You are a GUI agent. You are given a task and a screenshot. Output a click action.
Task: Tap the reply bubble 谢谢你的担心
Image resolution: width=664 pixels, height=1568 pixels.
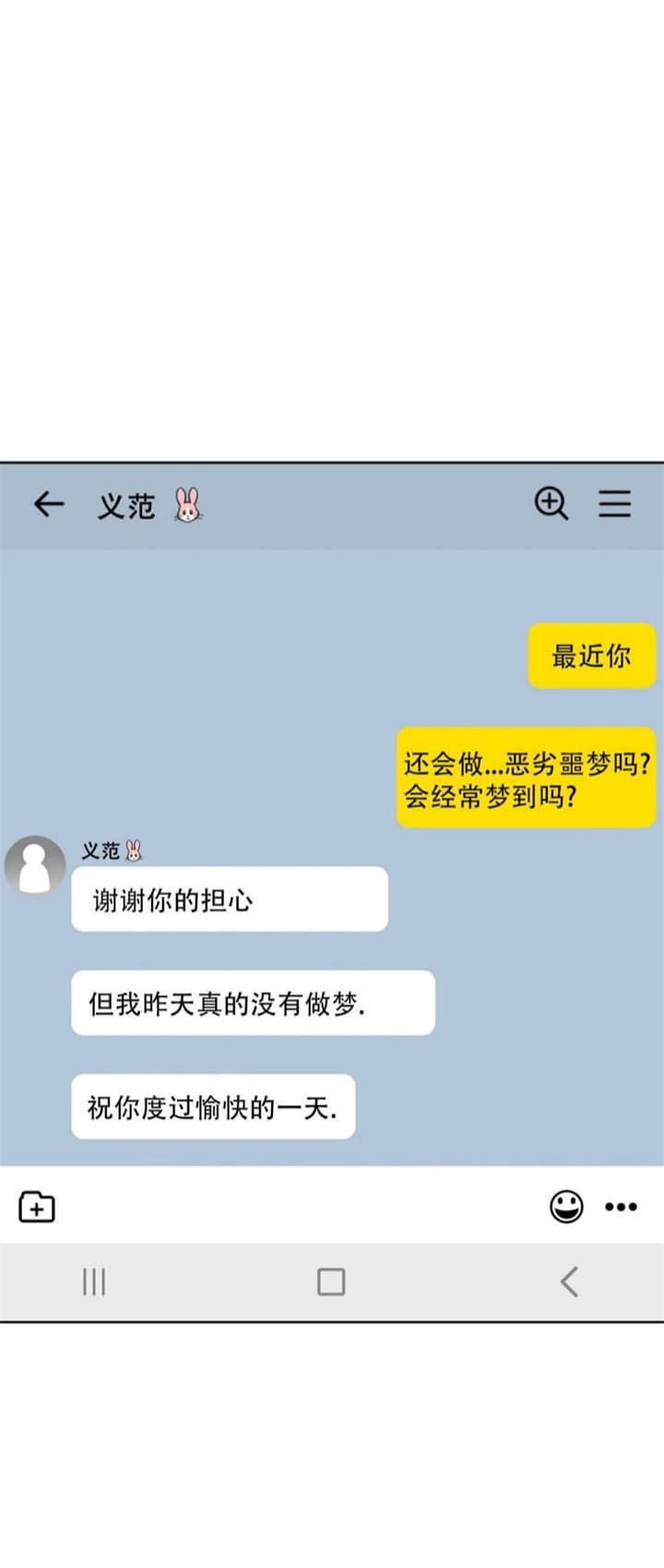(229, 899)
